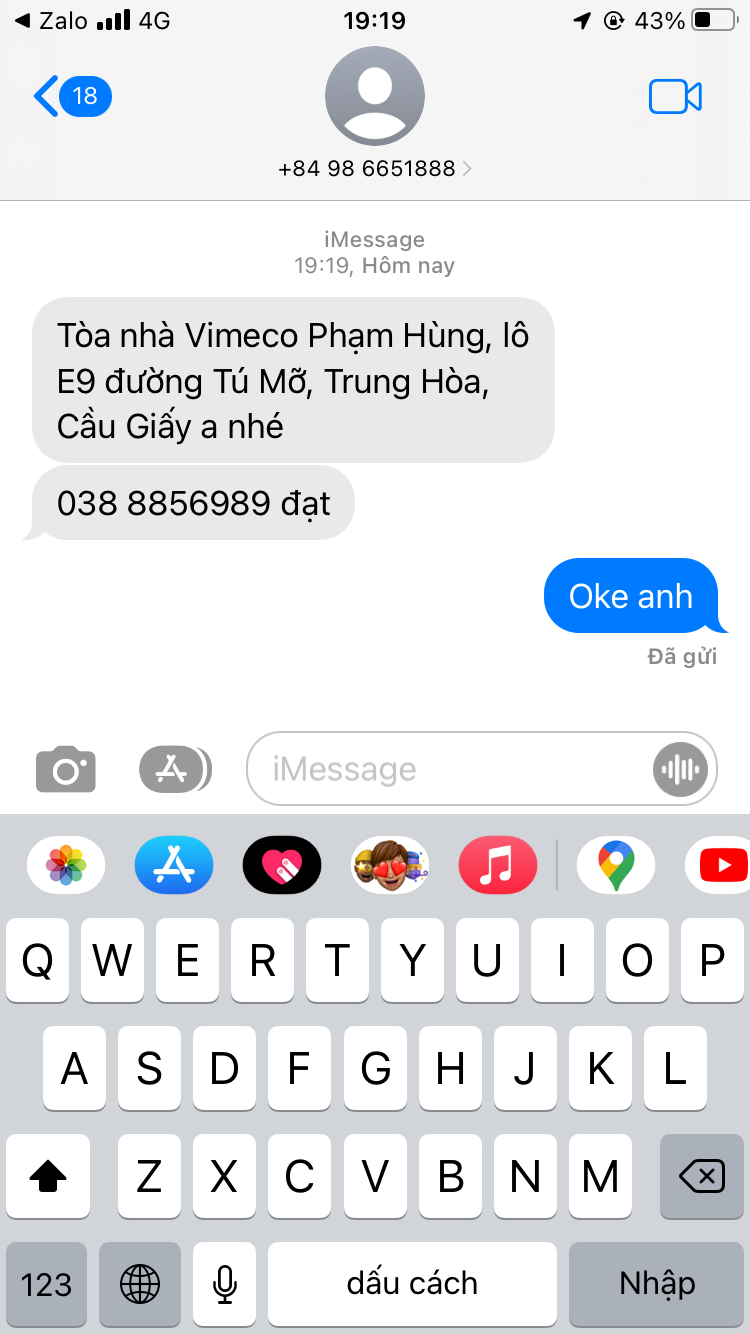Screen dimensions: 750x1334
Task: Go back to the messages list
Action: click(70, 96)
